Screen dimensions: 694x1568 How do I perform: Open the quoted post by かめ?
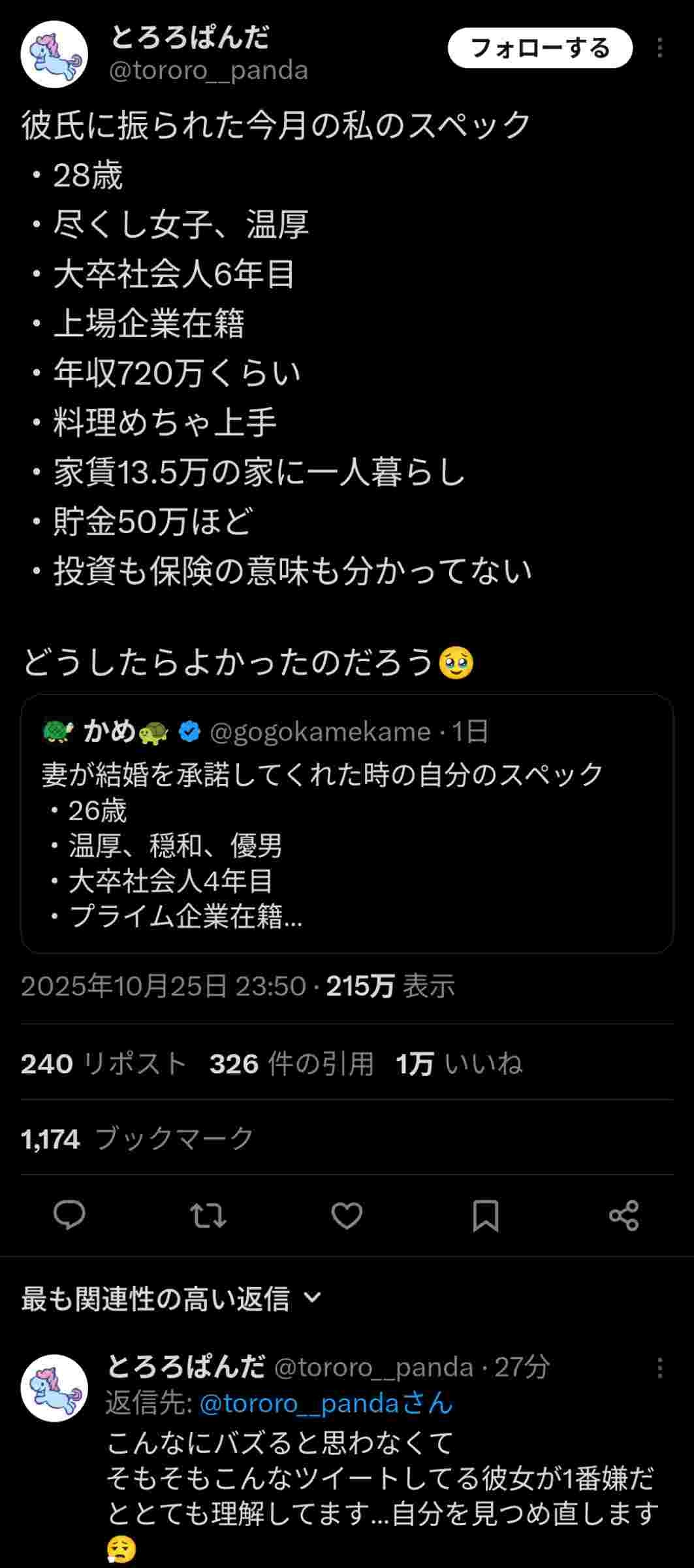347,823
